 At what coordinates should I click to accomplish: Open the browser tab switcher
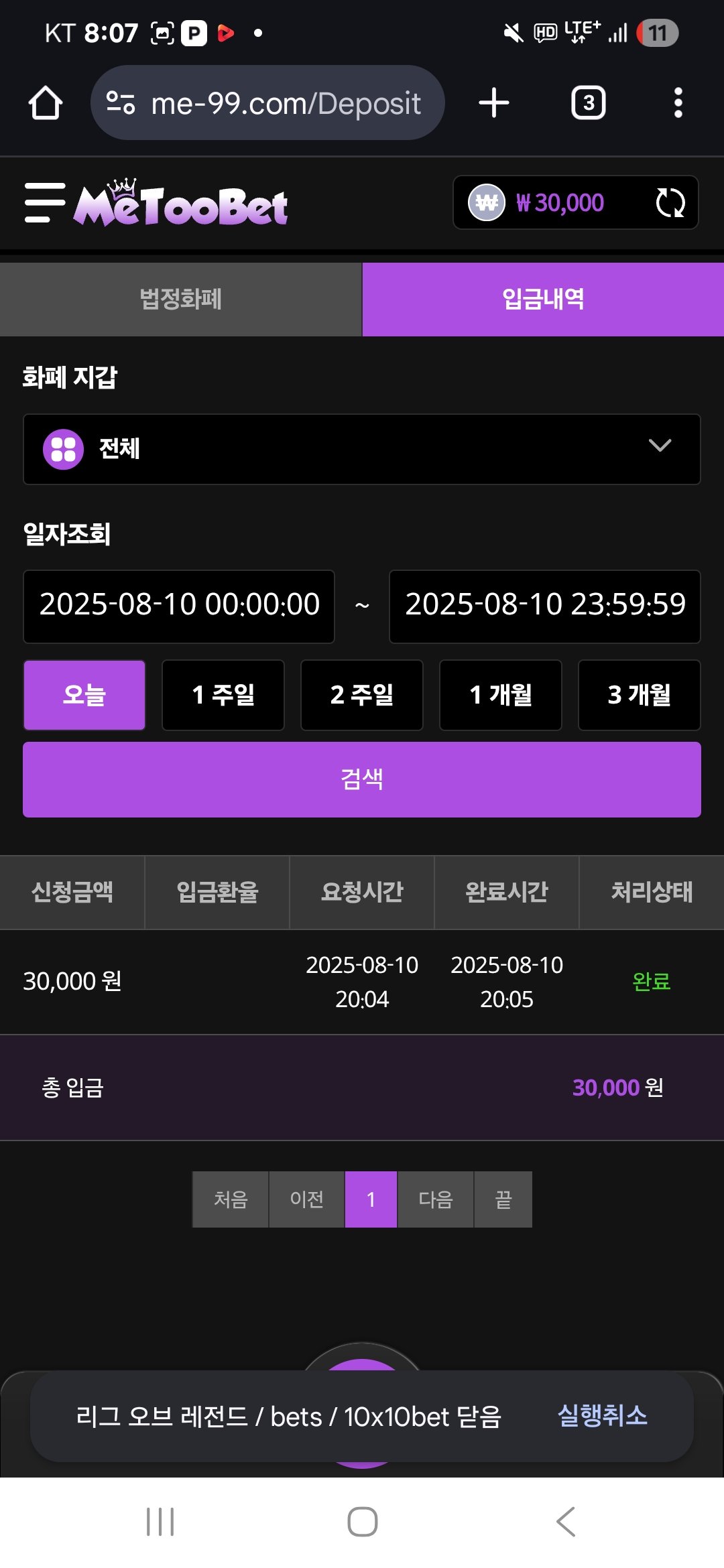tap(589, 103)
